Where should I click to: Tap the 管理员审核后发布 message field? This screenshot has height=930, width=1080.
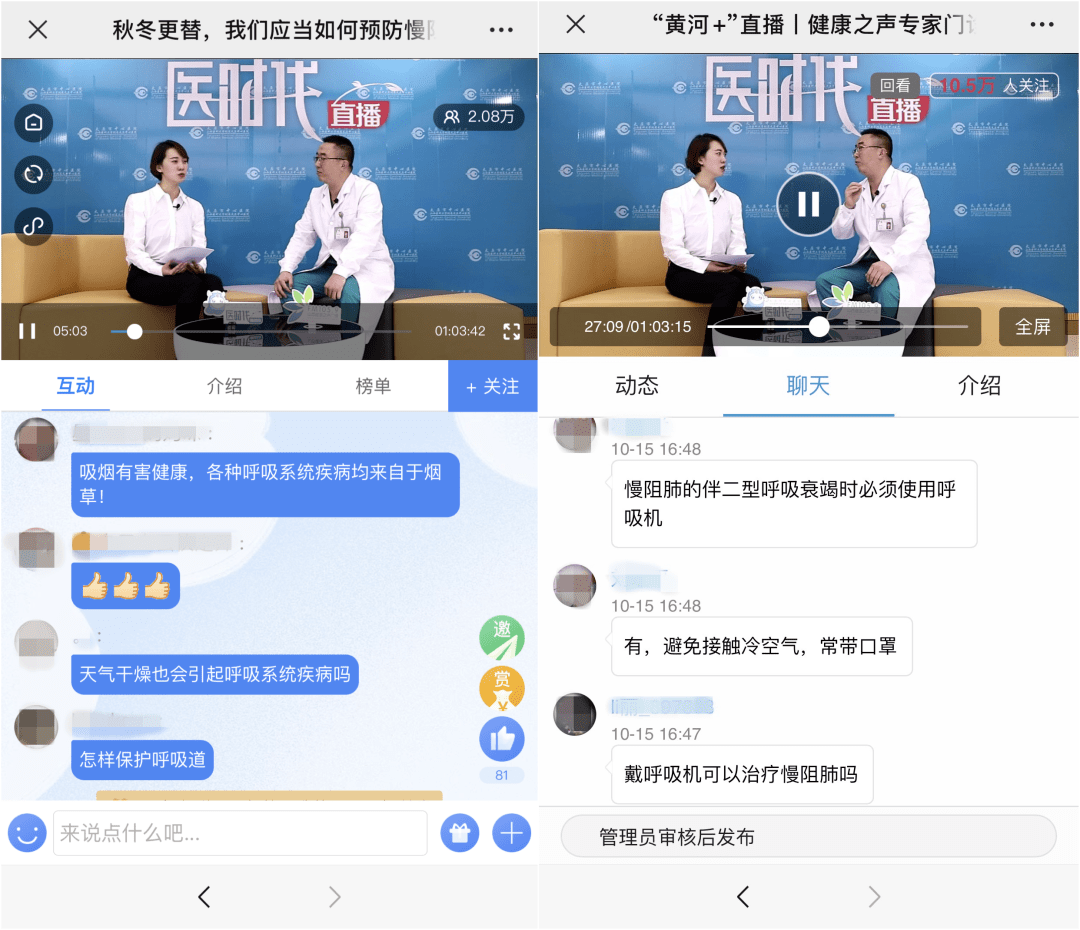[x=808, y=837]
